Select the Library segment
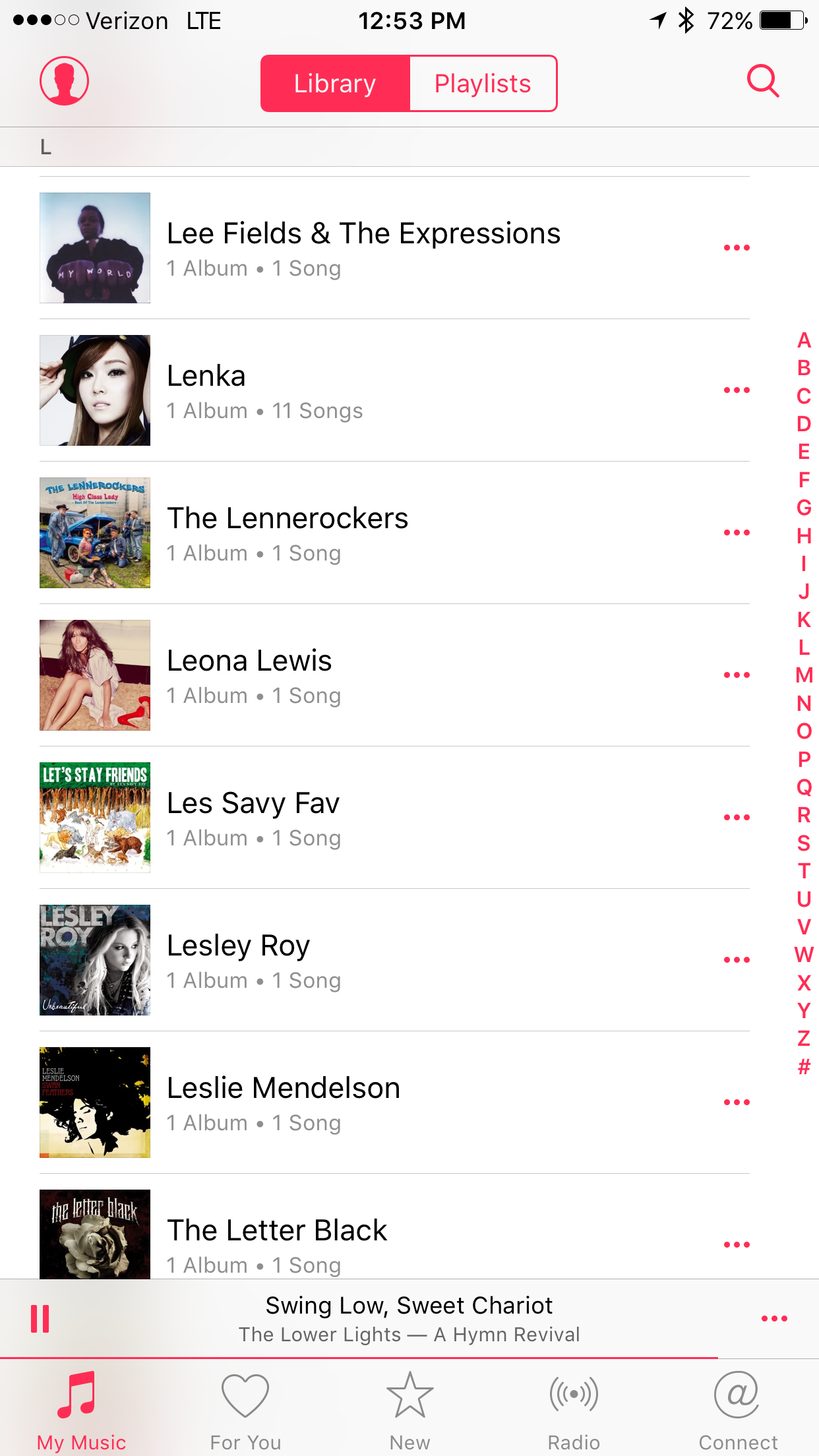The height and width of the screenshot is (1456, 819). pos(335,84)
